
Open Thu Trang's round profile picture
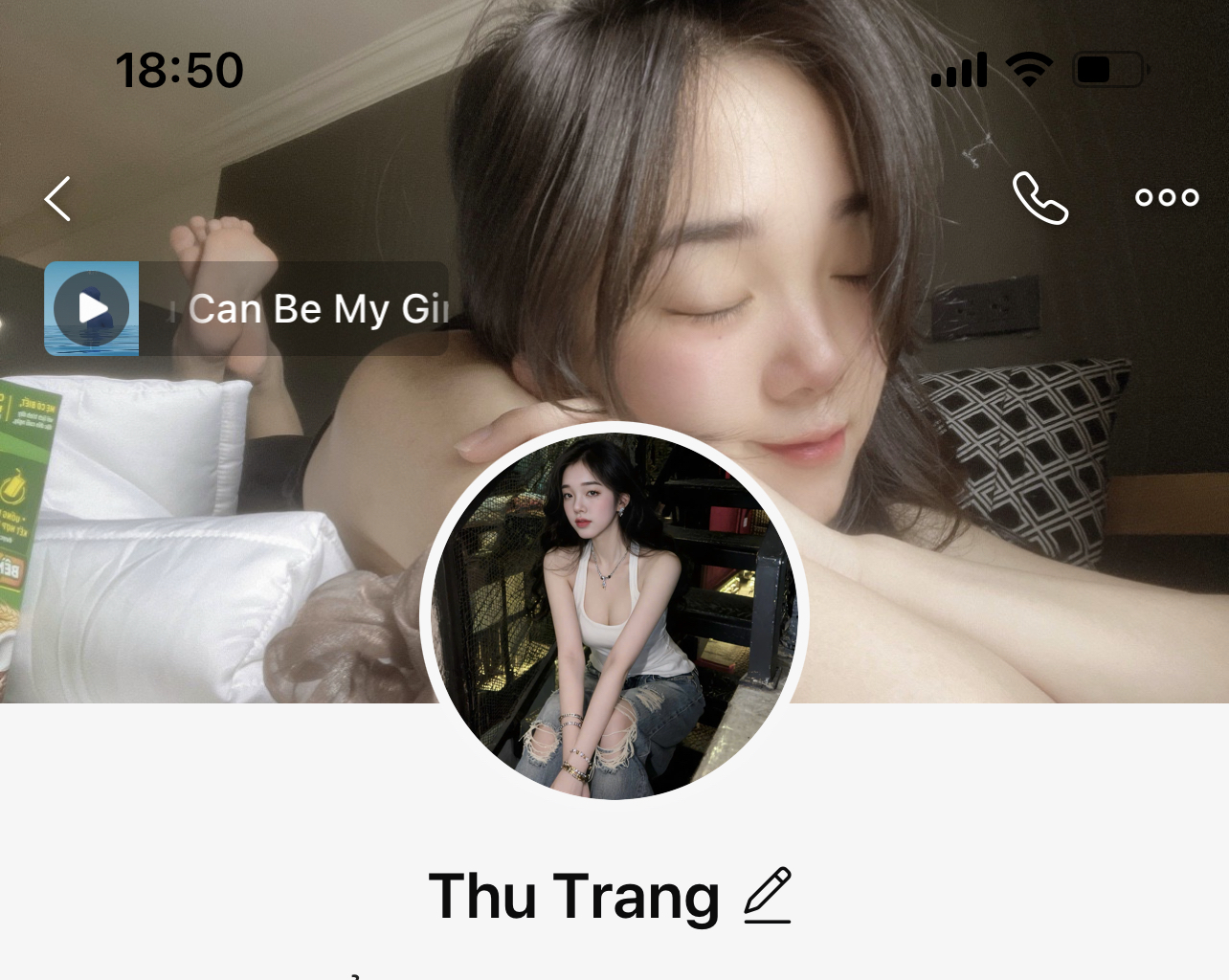click(x=614, y=614)
